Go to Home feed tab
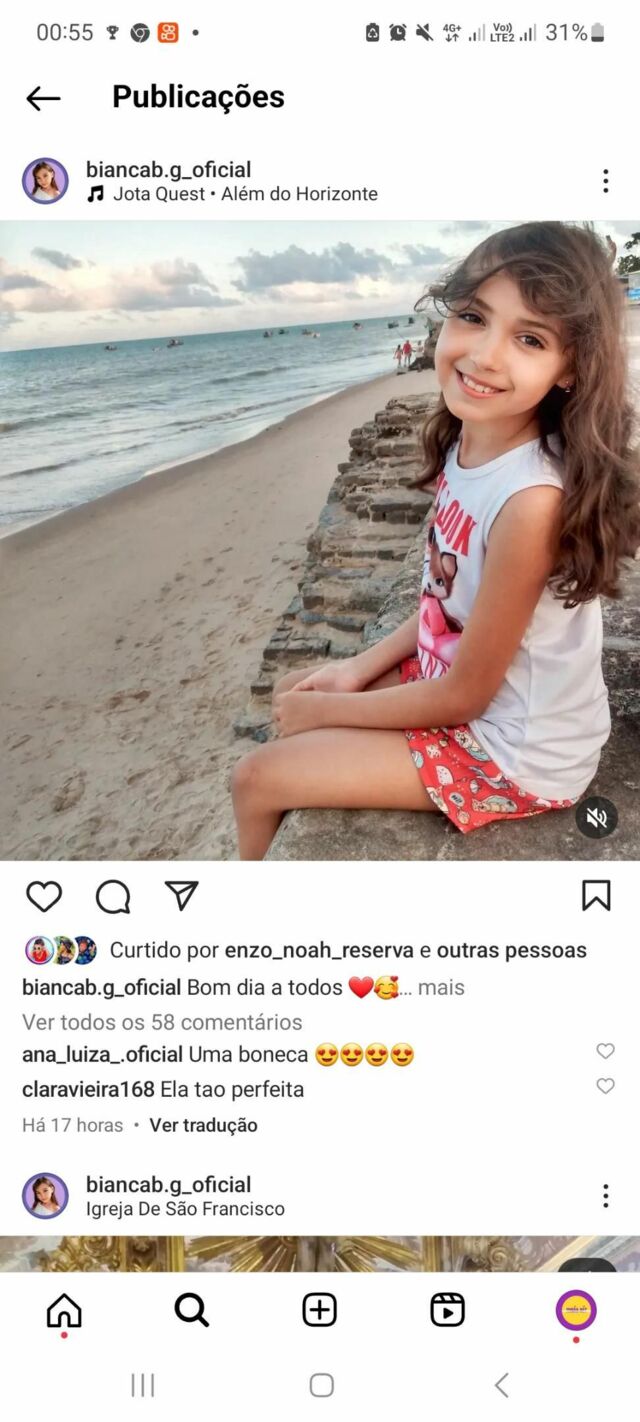640x1422 pixels. pos(64,1310)
